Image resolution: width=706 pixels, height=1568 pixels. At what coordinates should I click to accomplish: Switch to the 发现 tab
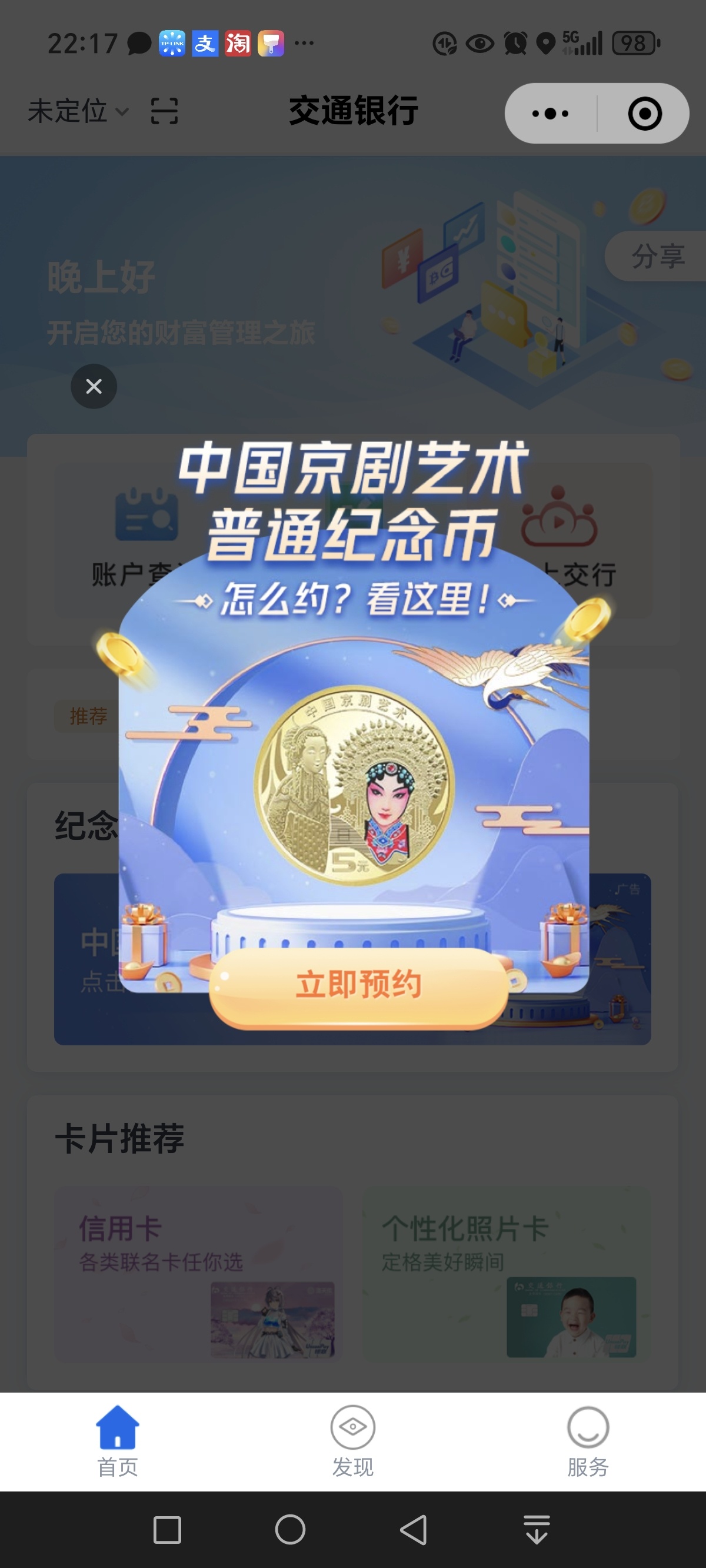(x=352, y=1441)
